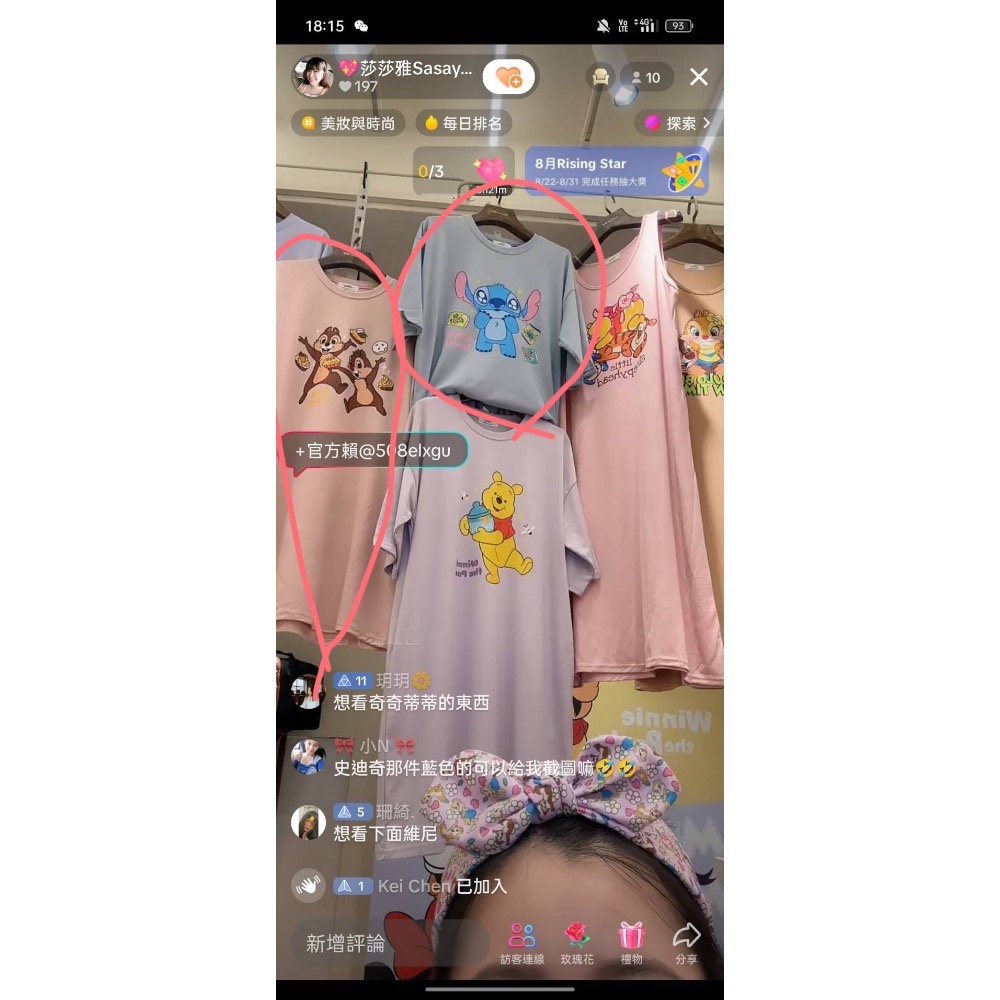The image size is (1000, 1000).
Task: Open the streamer's profile avatar
Action: tap(314, 77)
